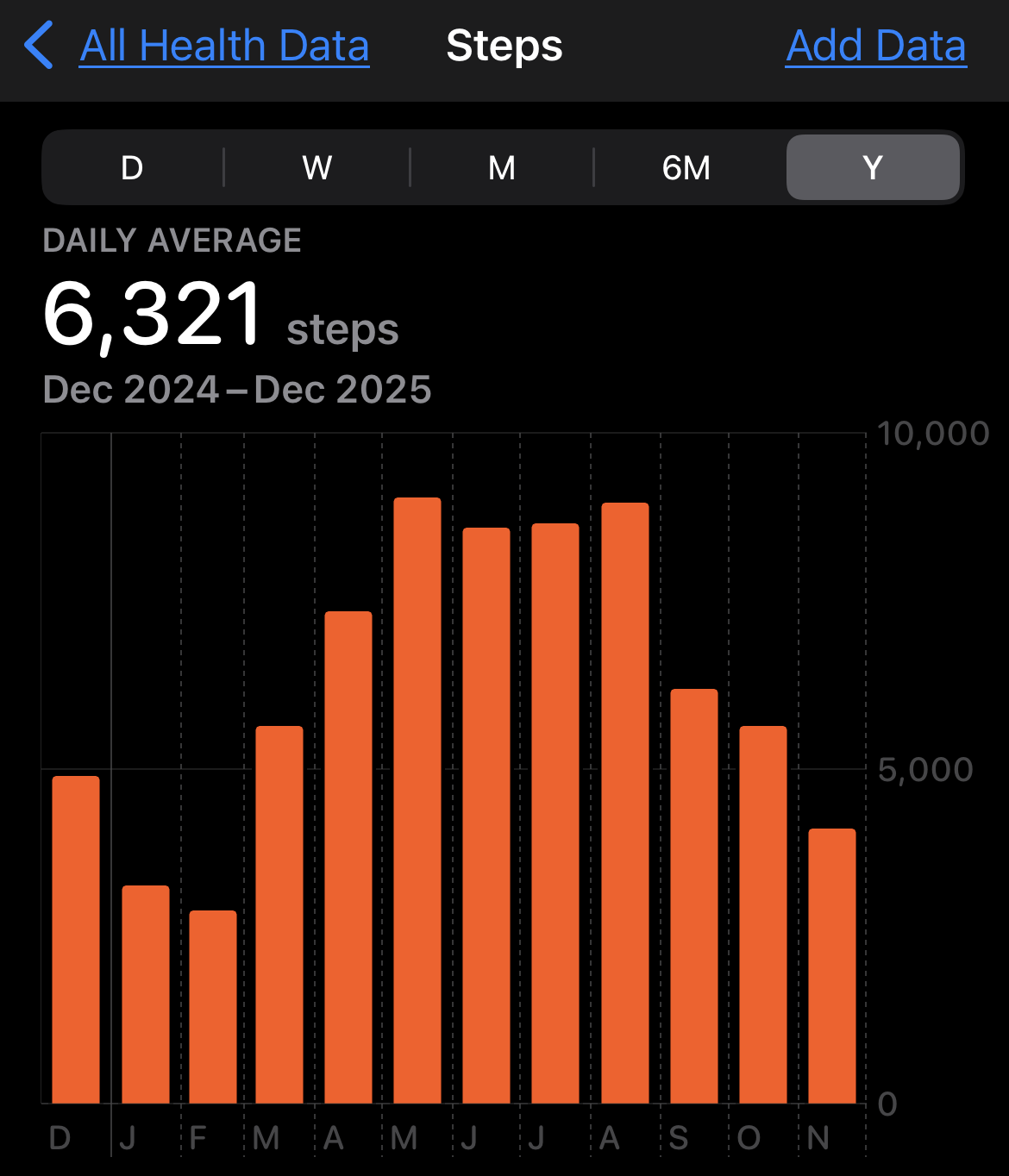Switch to the D day view
Viewport: 1009px width, 1176px height.
click(x=132, y=167)
